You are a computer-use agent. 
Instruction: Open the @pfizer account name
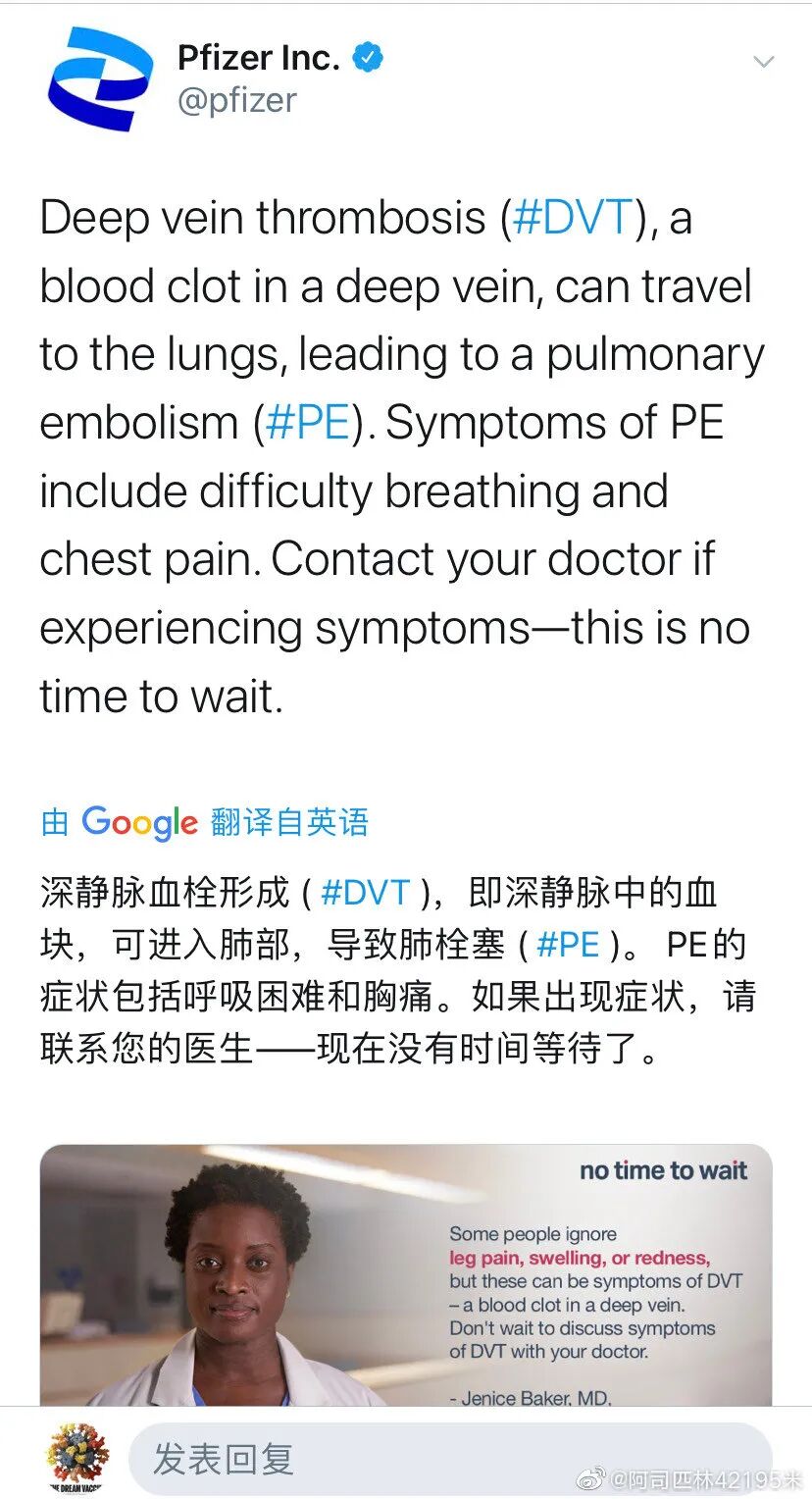pyautogui.click(x=237, y=100)
